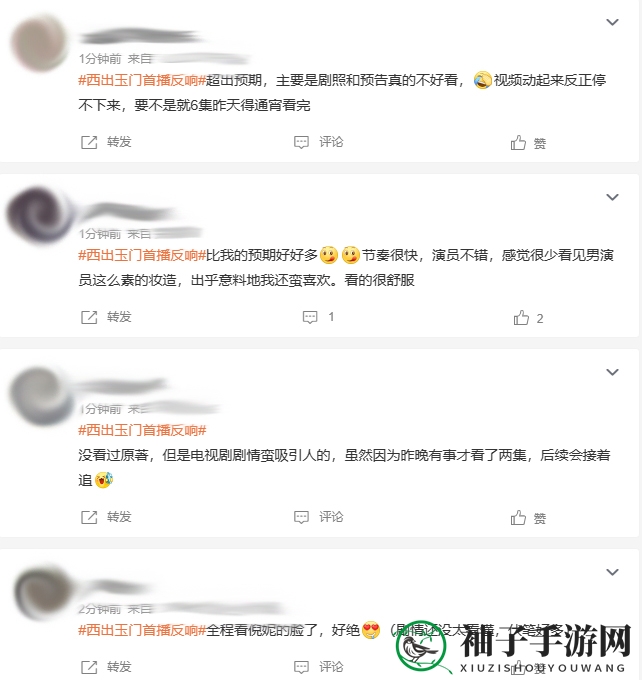Comment on the post starting with 没看过原著
Image resolution: width=642 pixels, height=680 pixels.
point(319,517)
